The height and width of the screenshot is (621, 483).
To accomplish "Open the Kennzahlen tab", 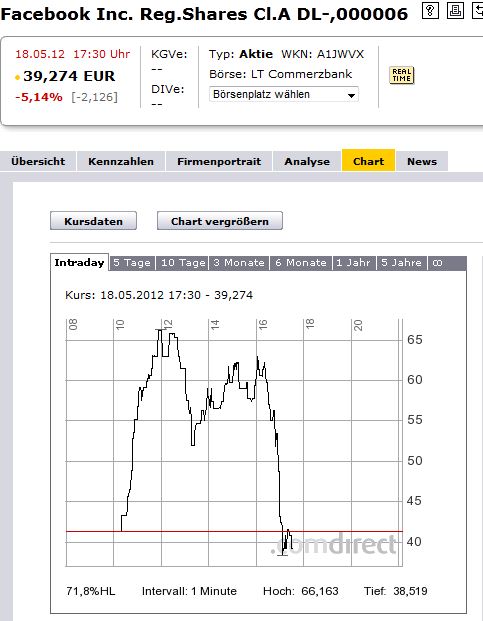I will [x=121, y=161].
